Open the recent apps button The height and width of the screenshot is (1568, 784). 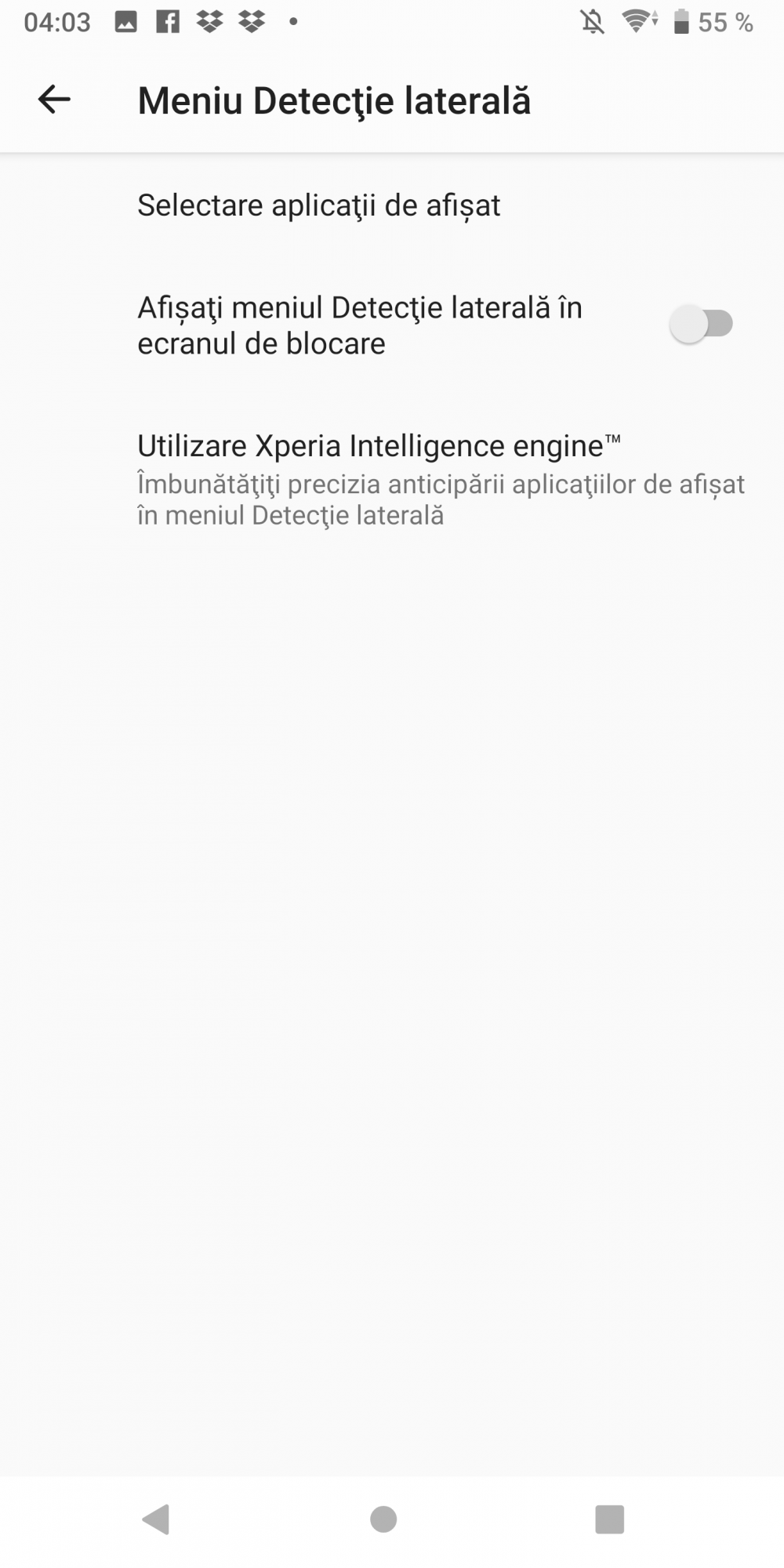(x=609, y=1519)
